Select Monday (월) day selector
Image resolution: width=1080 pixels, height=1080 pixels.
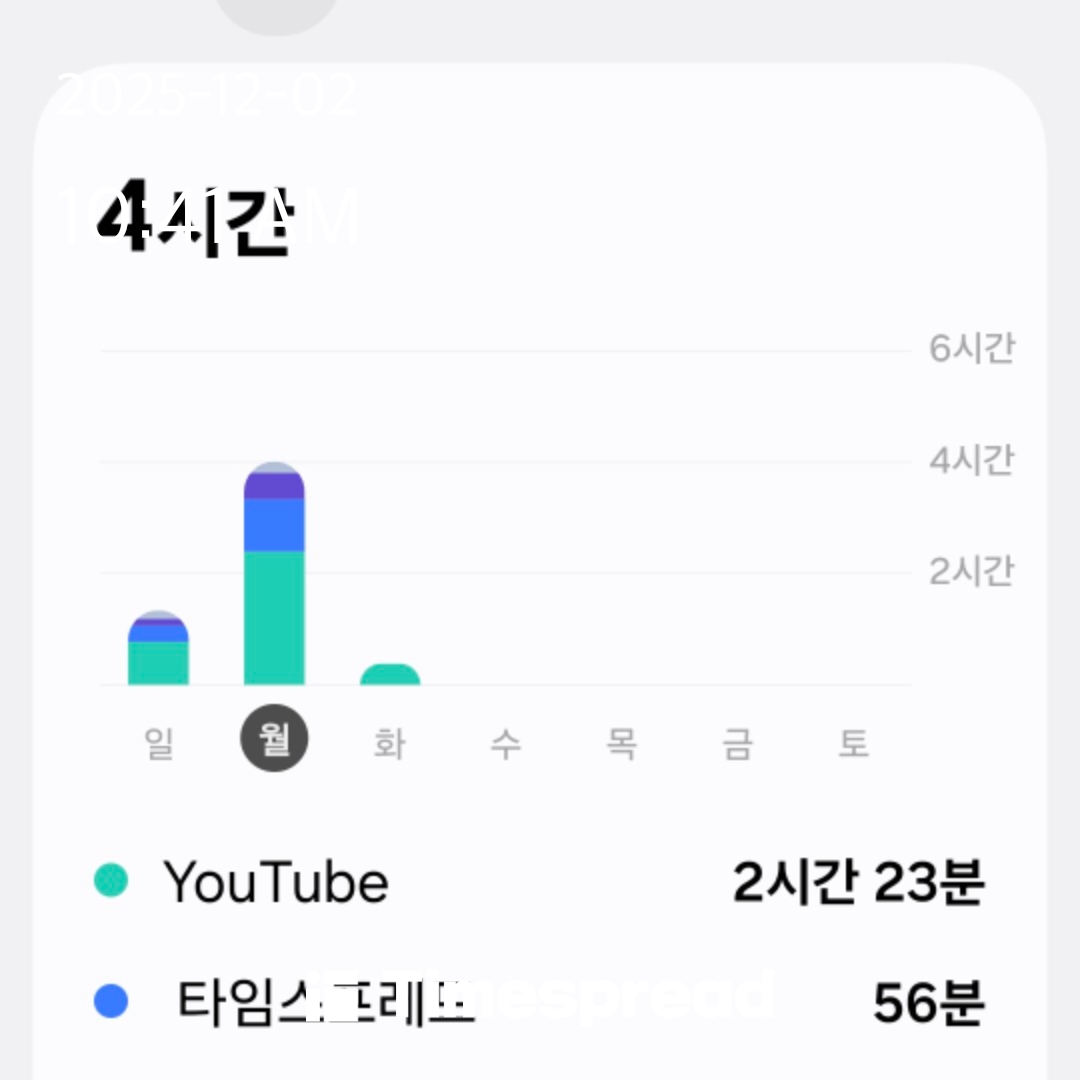(x=274, y=739)
